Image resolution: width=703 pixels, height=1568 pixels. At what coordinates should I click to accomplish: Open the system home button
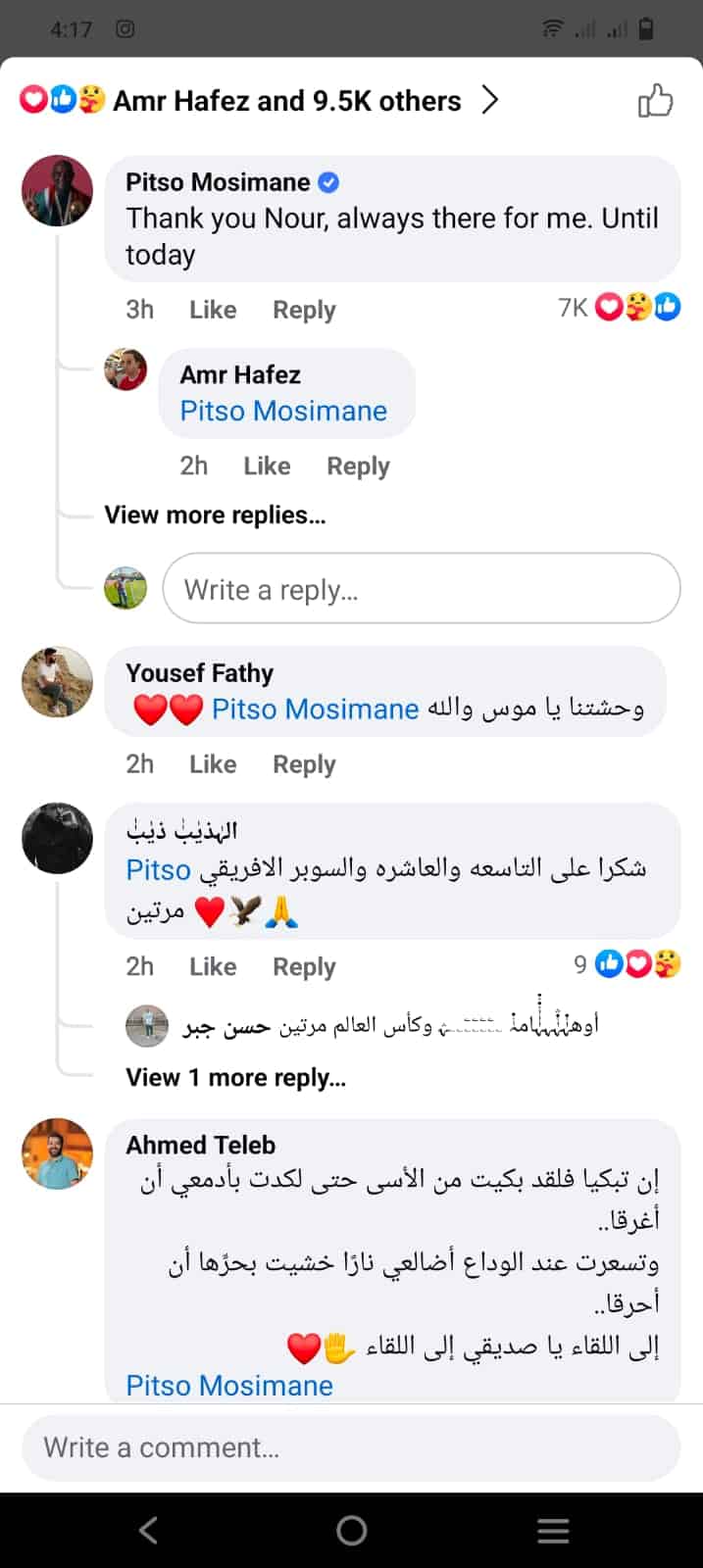351,1530
